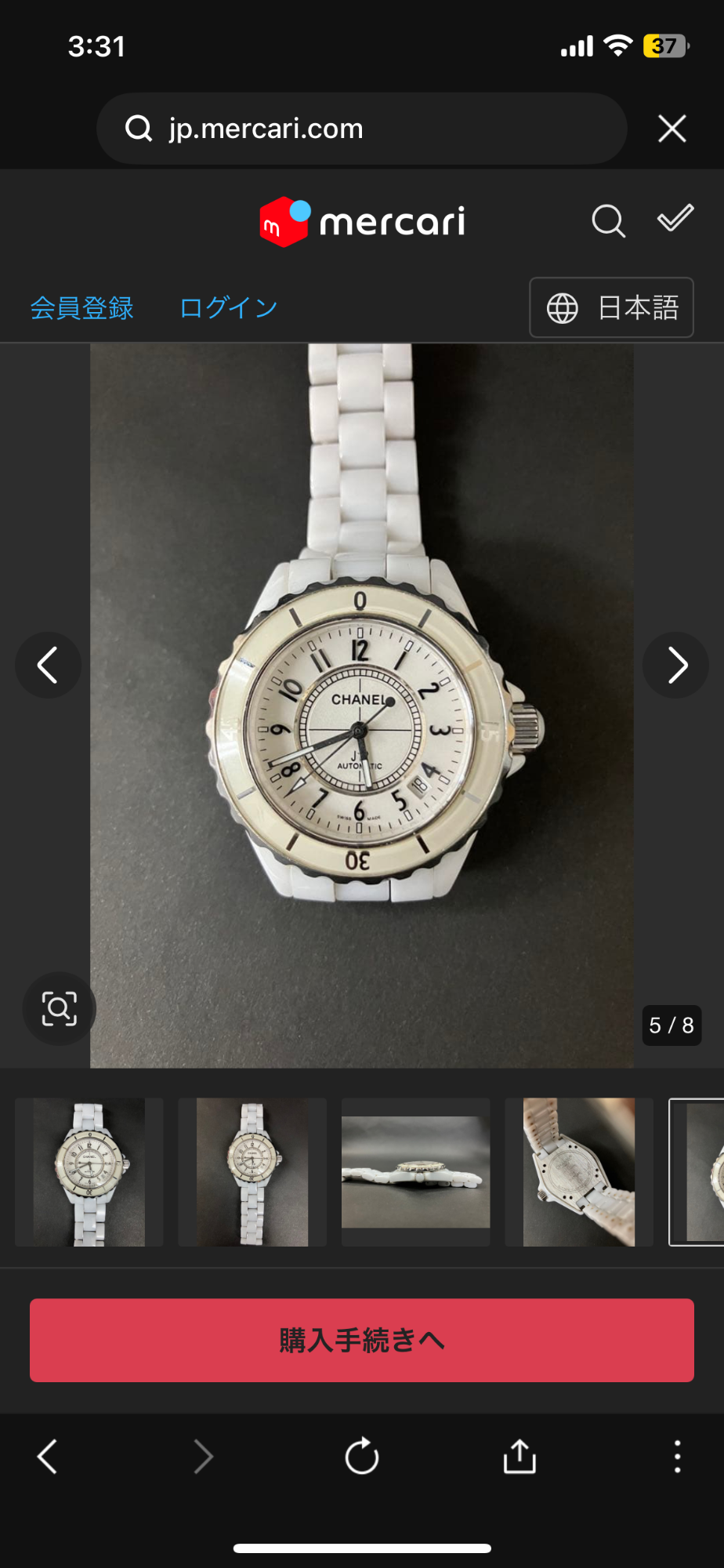Tap the jp.mercari.com address bar
The width and height of the screenshot is (724, 1568).
pos(360,129)
